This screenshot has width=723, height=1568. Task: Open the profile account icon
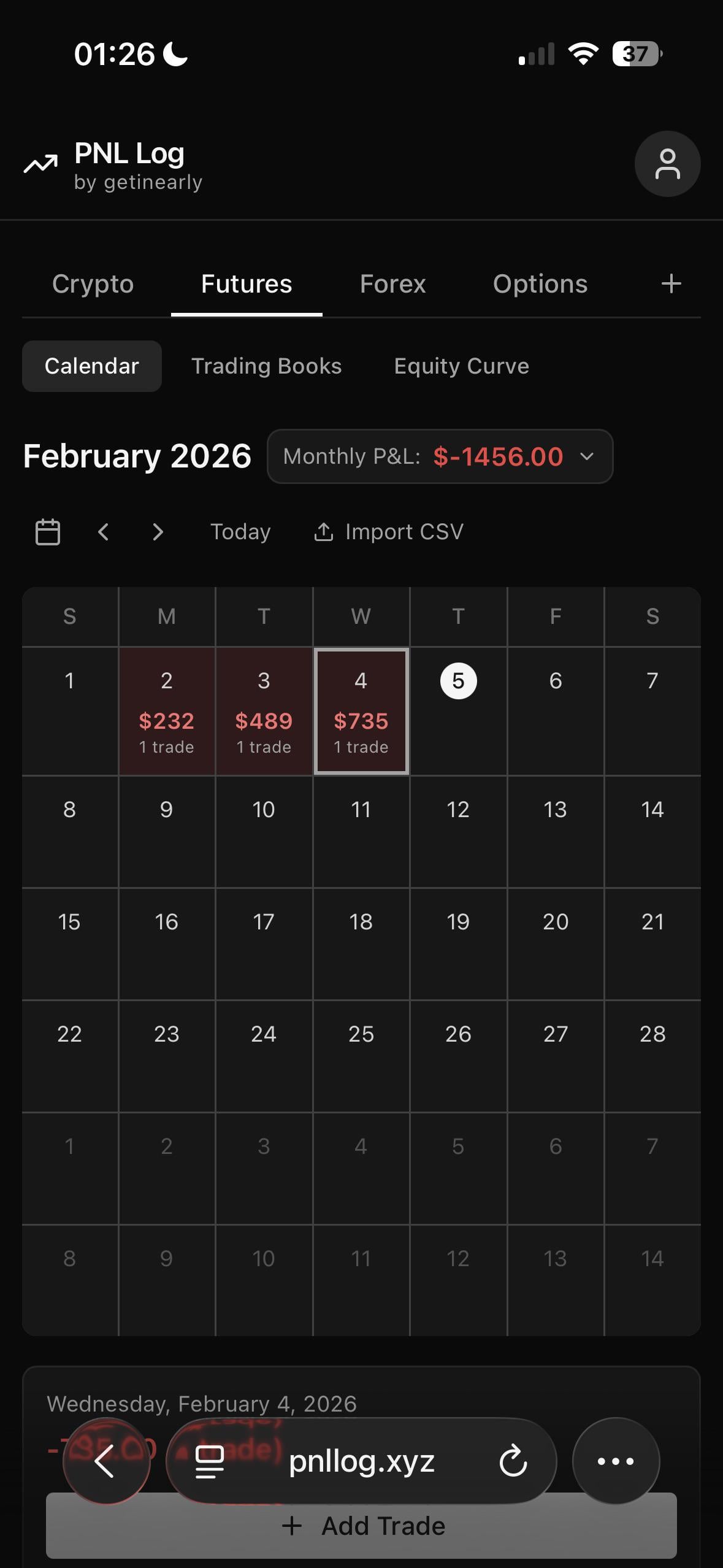(668, 163)
